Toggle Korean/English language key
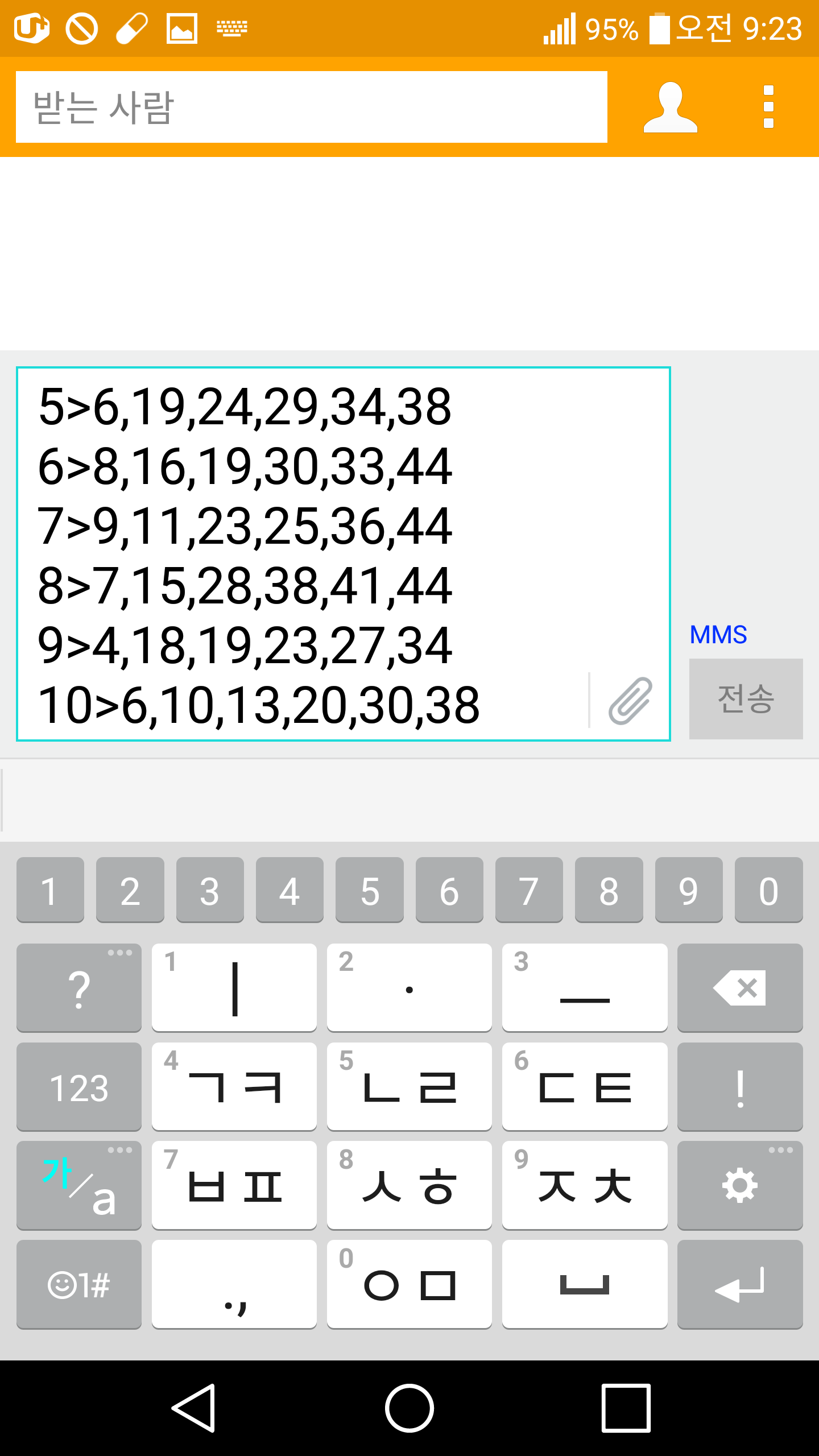The height and width of the screenshot is (1456, 819). 79,1185
